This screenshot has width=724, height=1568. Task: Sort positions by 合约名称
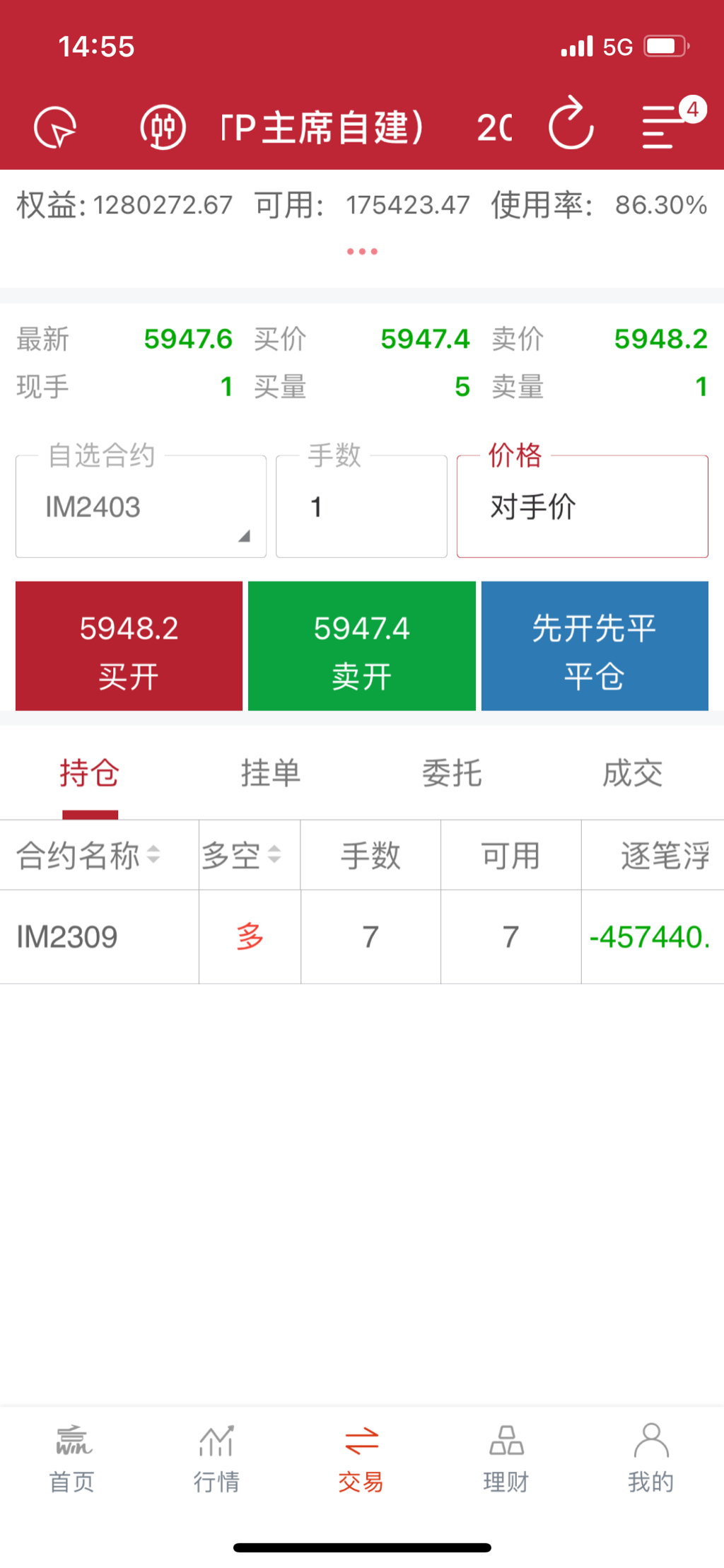tap(88, 855)
